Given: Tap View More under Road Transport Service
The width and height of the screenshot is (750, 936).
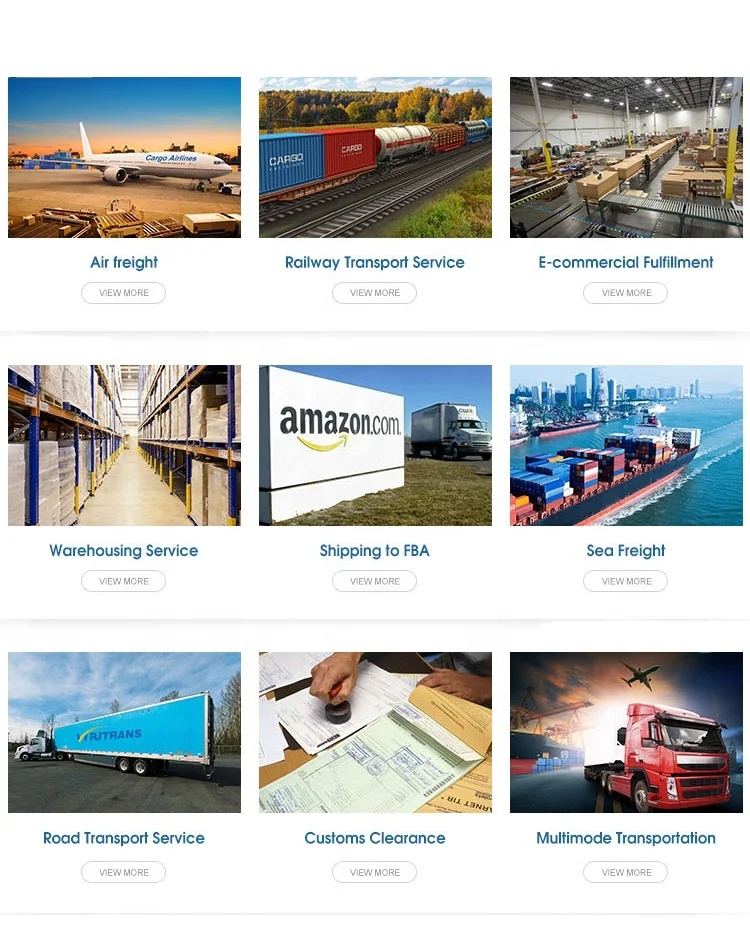Looking at the screenshot, I should click(124, 872).
